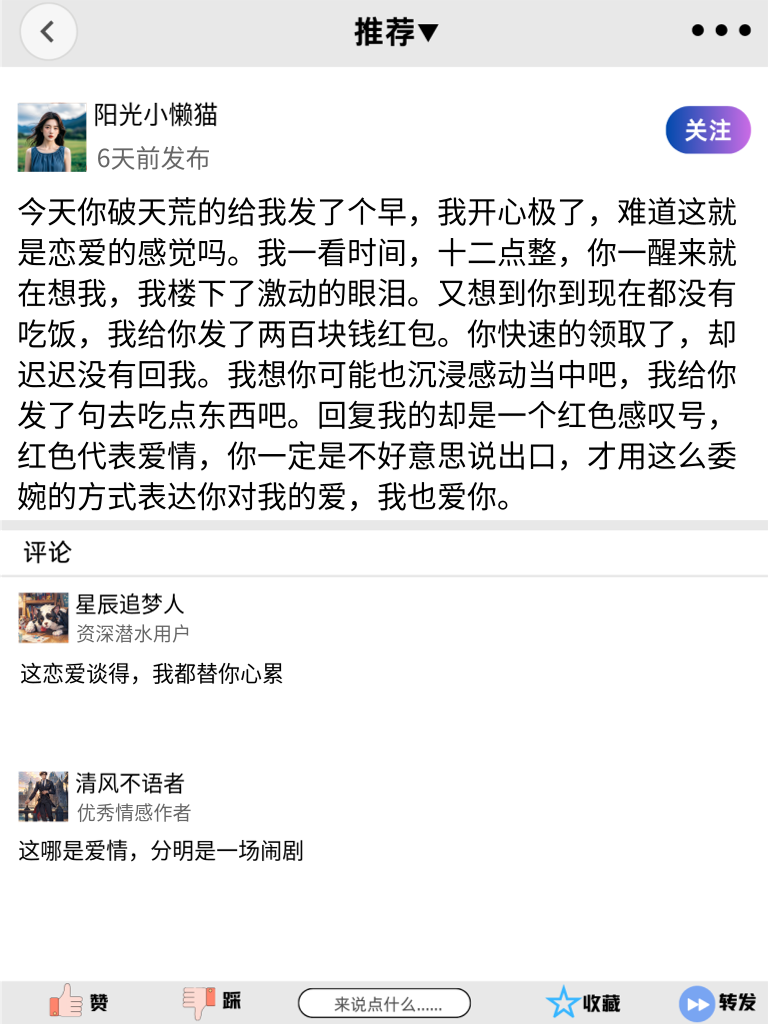
Task: Tap the thumbs-down 踩 icon
Action: point(198,1000)
